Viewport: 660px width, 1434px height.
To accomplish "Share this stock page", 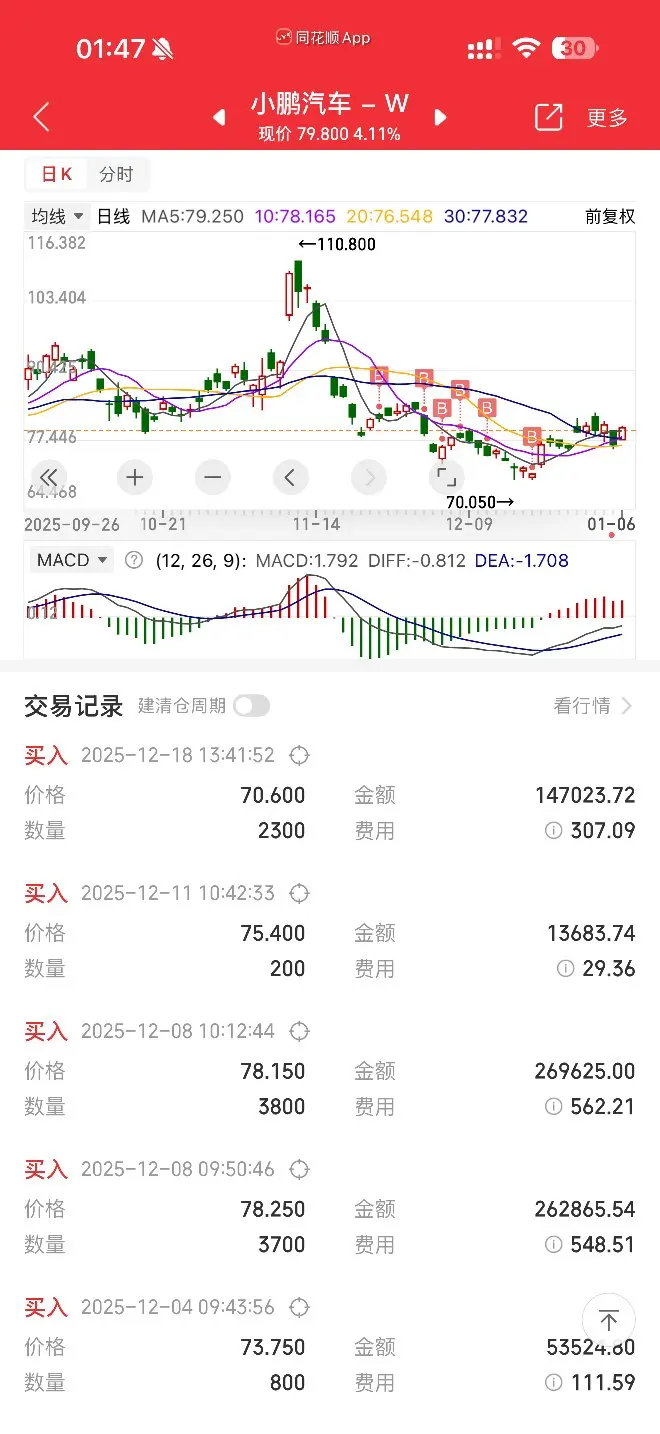I will tap(549, 117).
